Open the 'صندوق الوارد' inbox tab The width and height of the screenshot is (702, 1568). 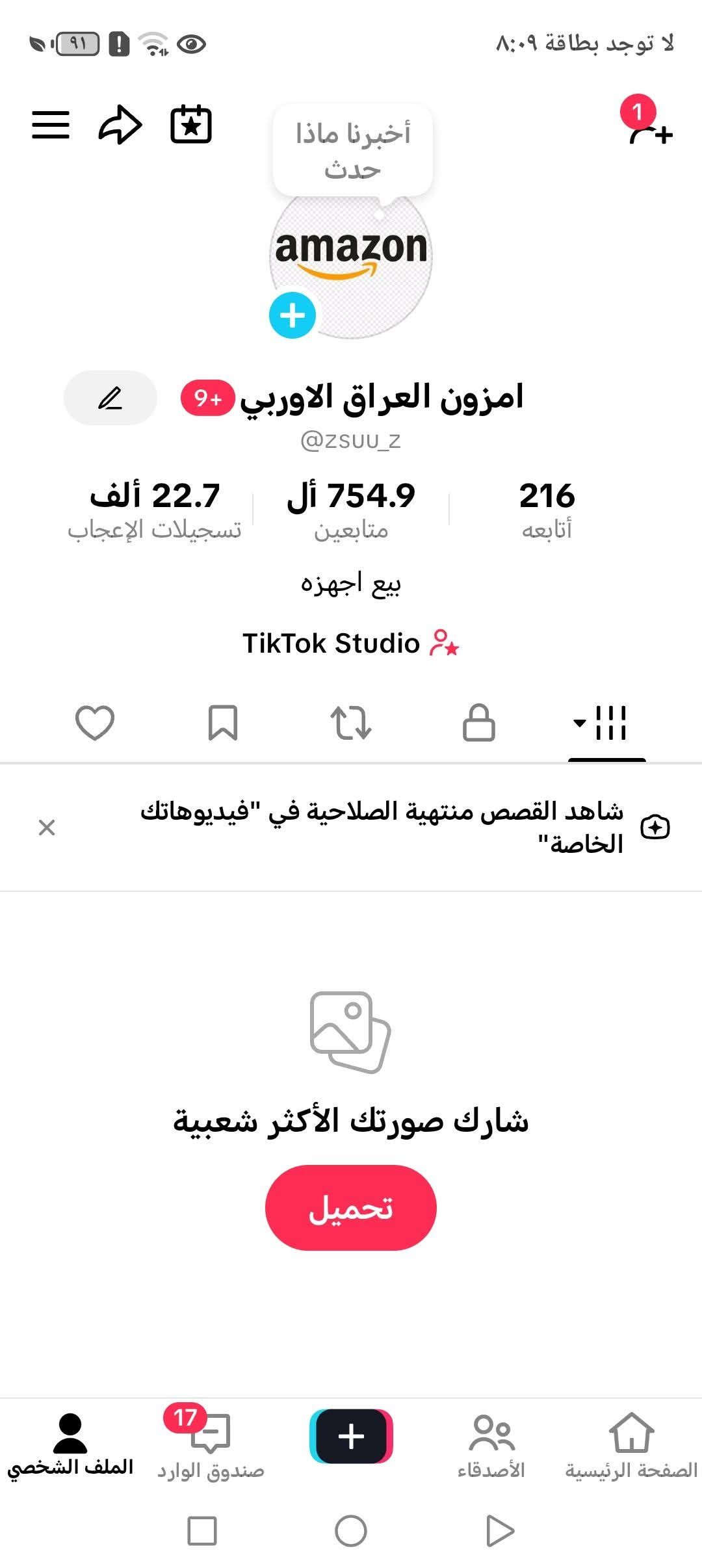coord(211,1444)
